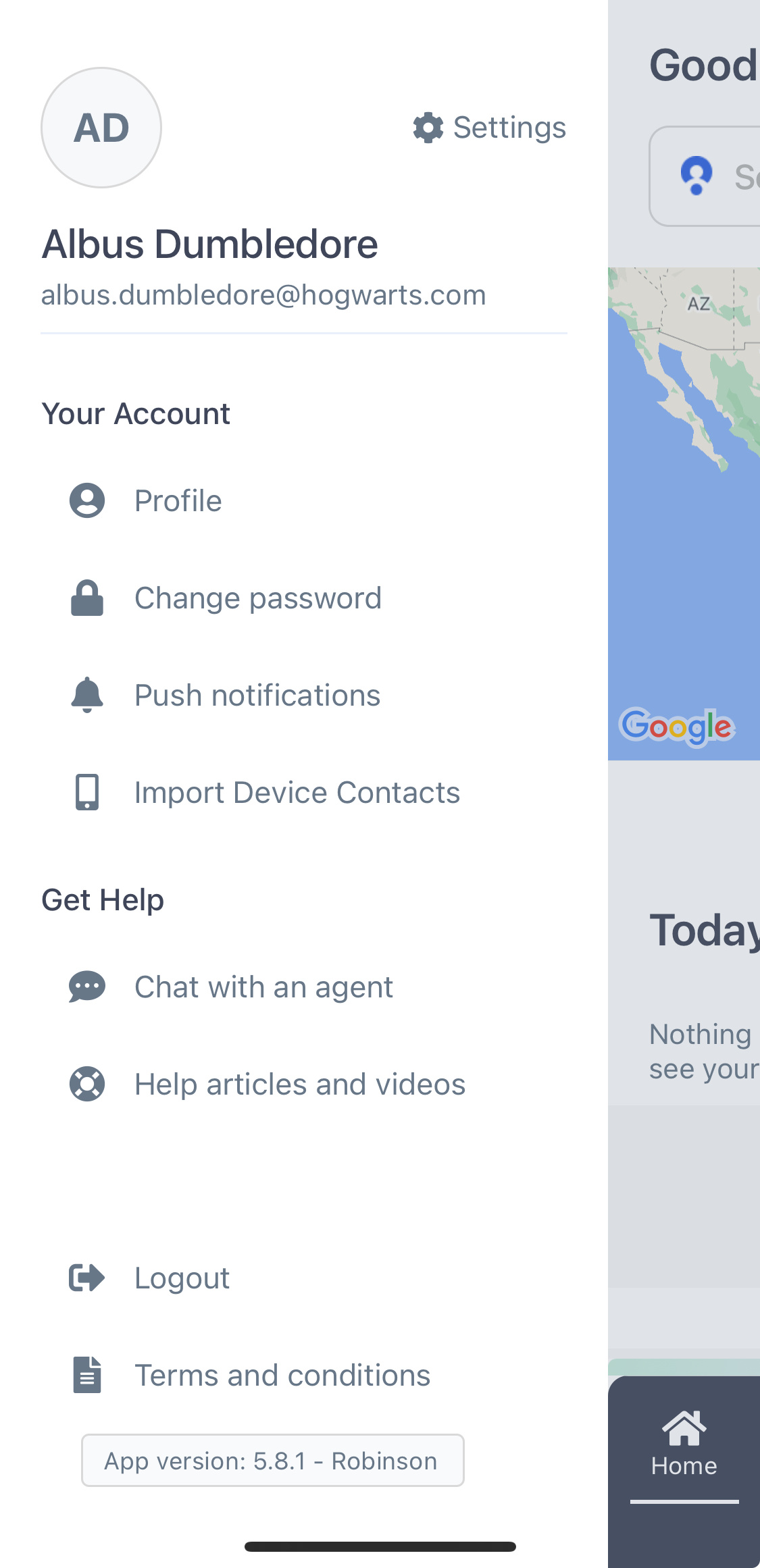Tap the search box beside the drawer
Screen dimensions: 760x1568
705,176
